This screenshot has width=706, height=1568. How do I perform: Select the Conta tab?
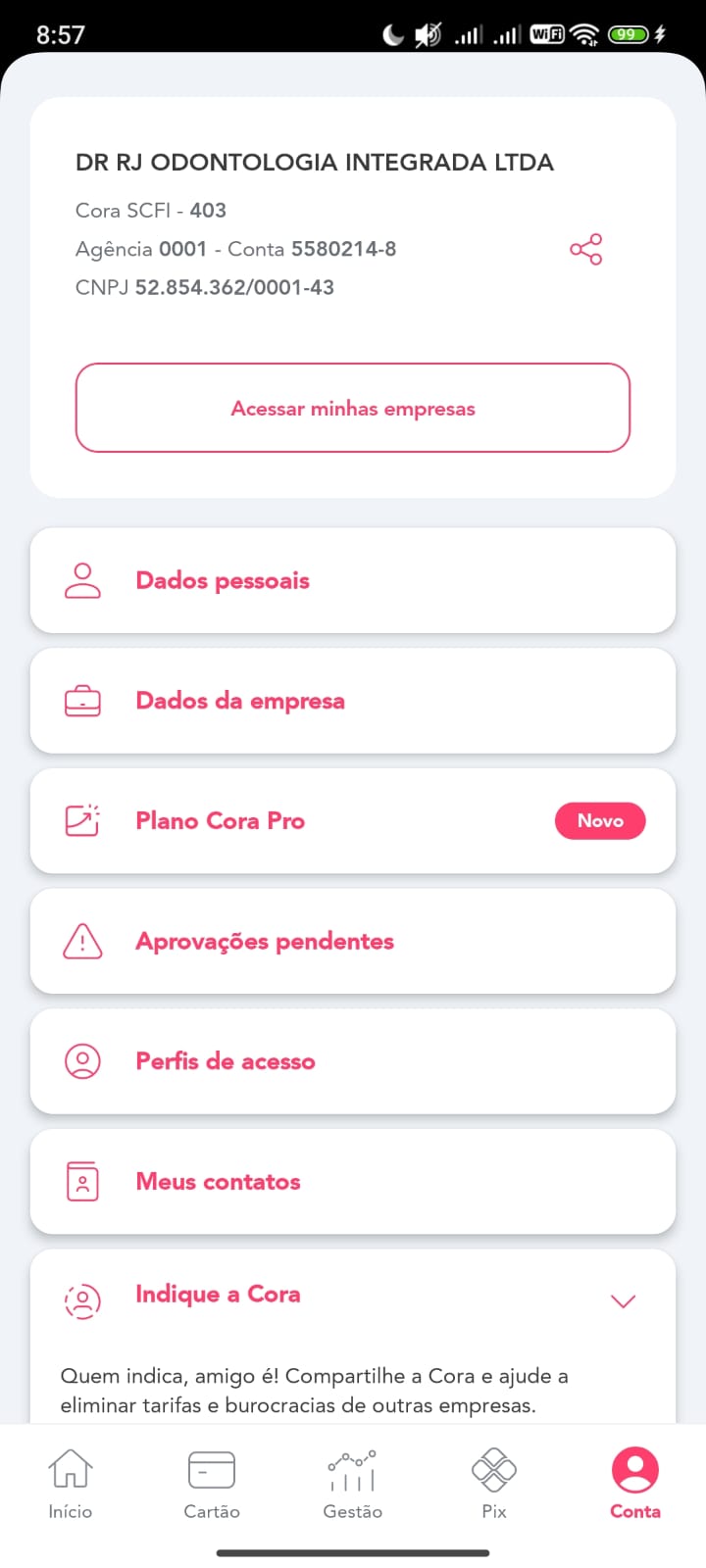click(x=635, y=1484)
